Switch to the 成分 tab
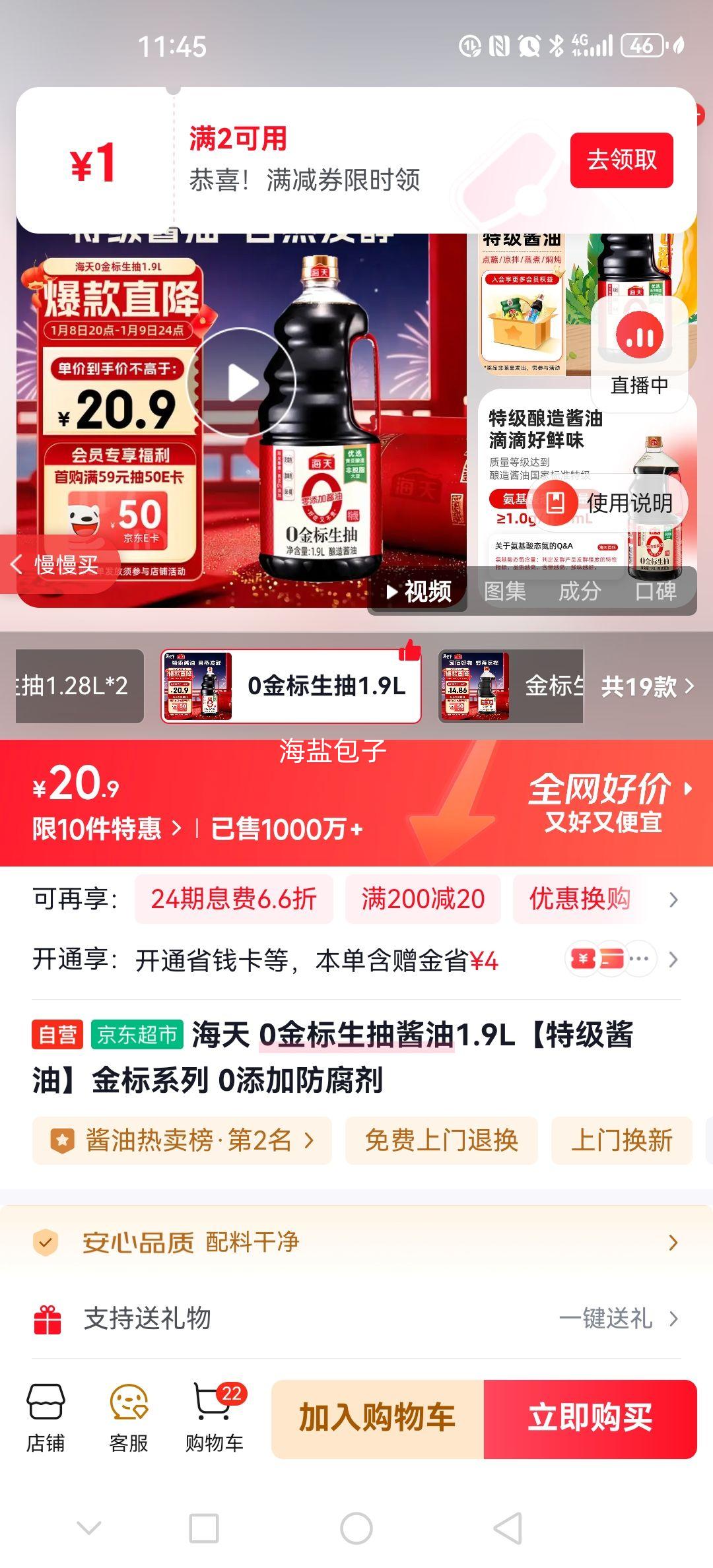The image size is (713, 1568). pyautogui.click(x=580, y=593)
